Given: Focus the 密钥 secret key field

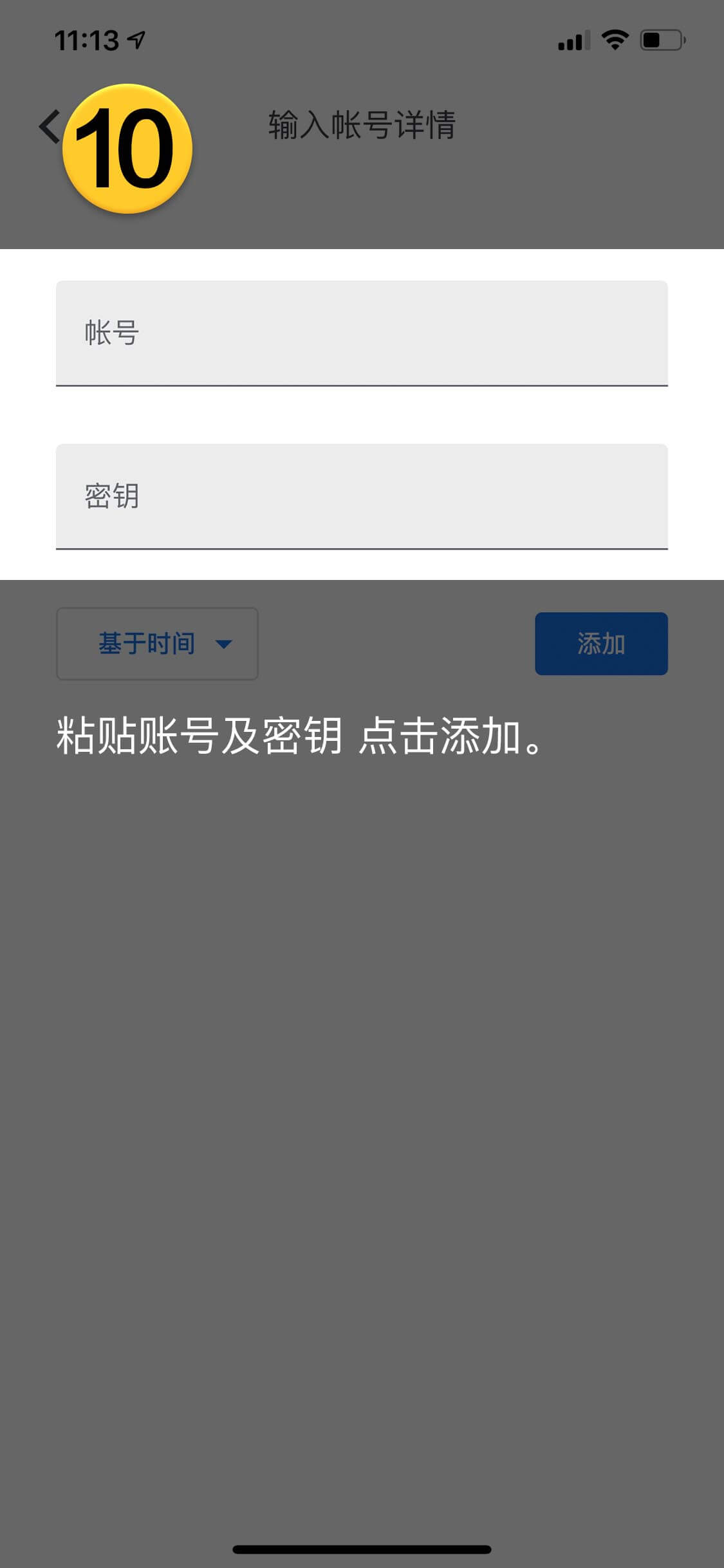Looking at the screenshot, I should coord(362,496).
